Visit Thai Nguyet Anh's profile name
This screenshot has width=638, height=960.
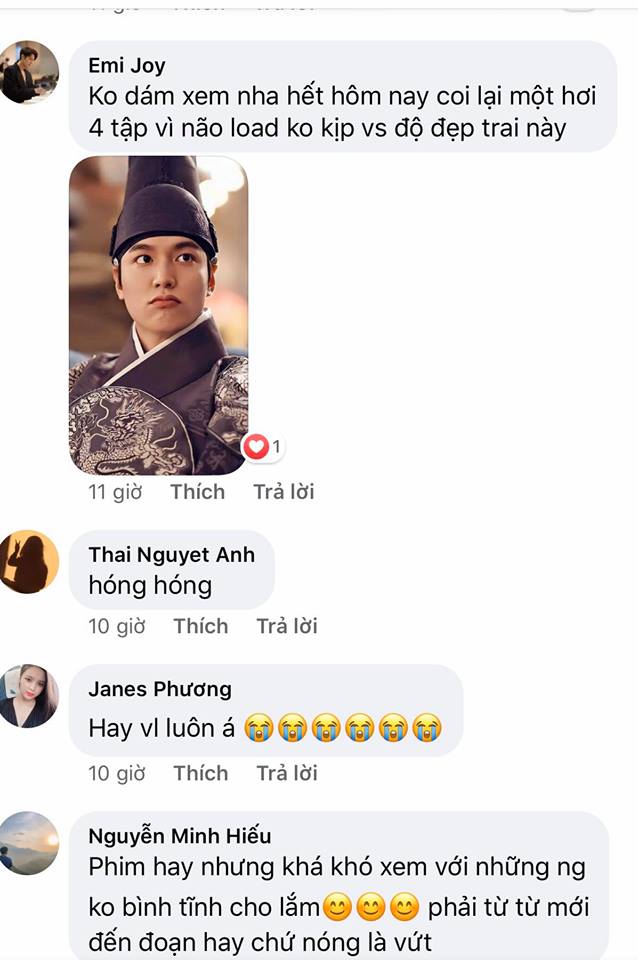click(x=171, y=555)
